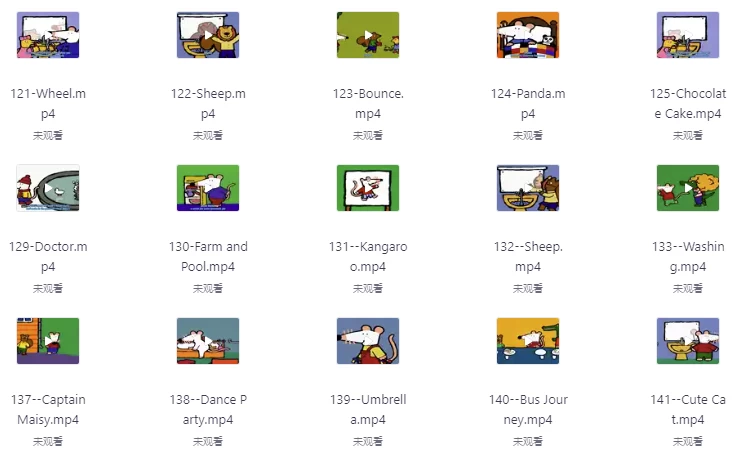Play the 141--Cute Cat.mp4 video
This screenshot has width=733, height=457.
tap(688, 341)
